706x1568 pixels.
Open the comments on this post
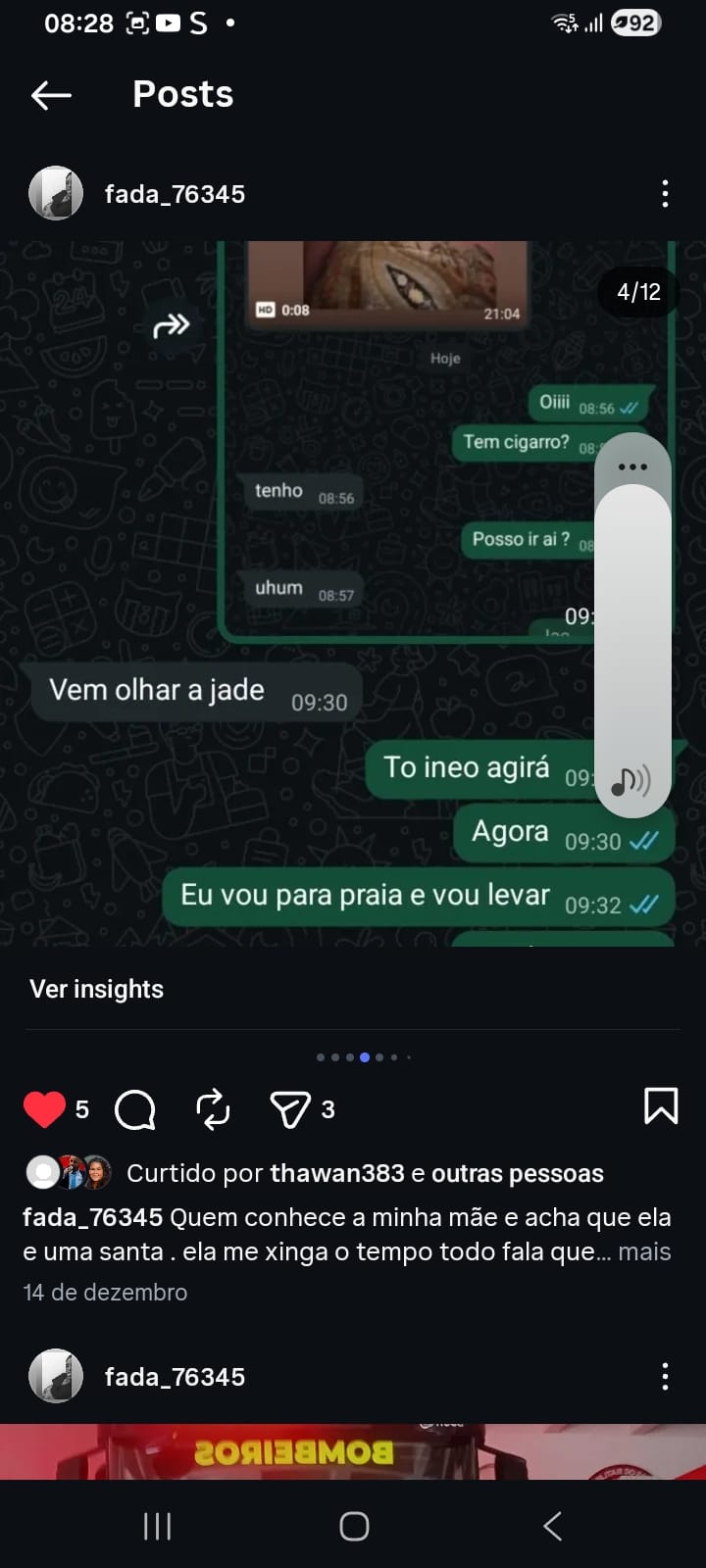pos(135,1109)
